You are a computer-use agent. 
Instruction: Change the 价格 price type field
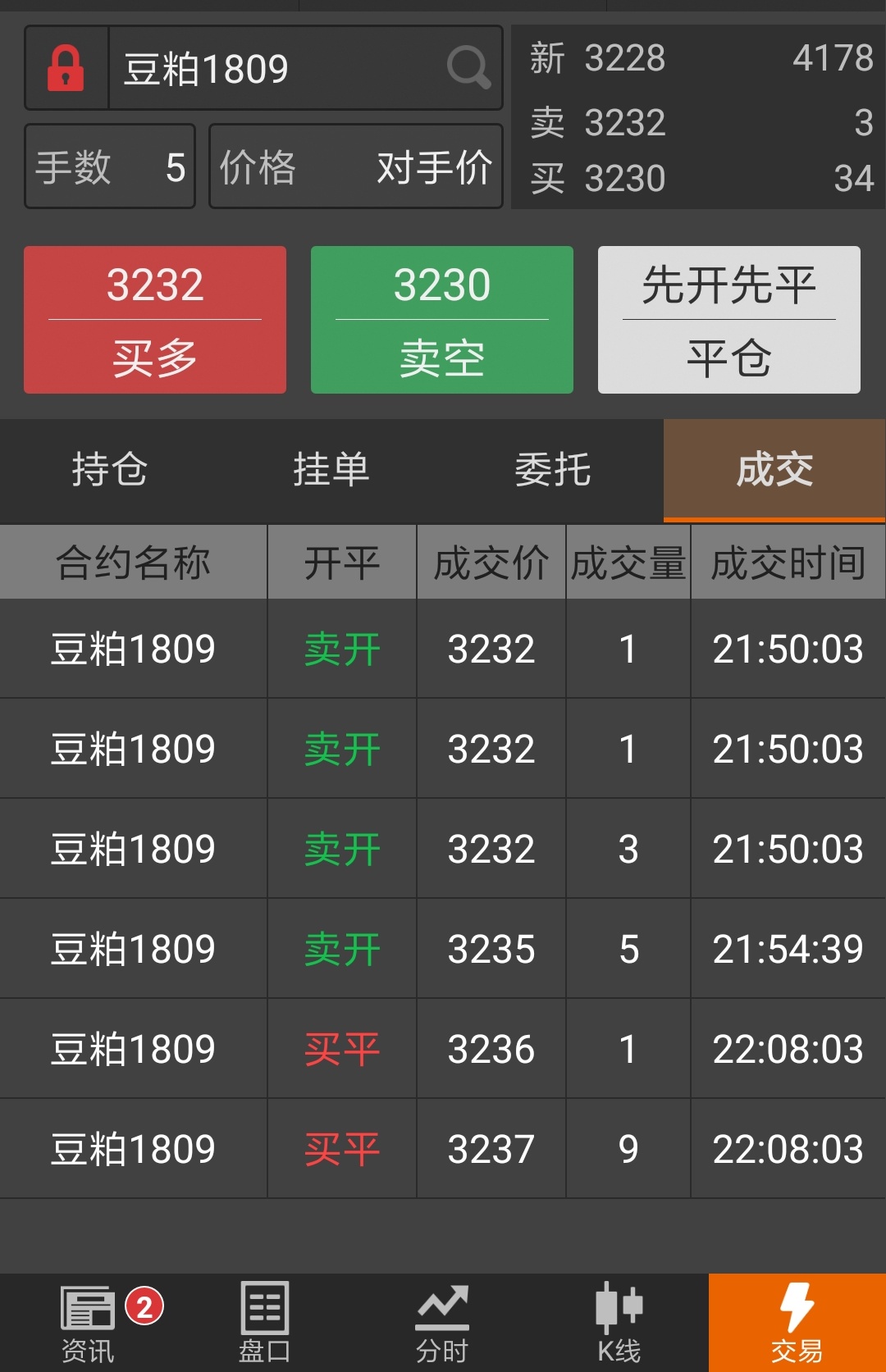(355, 167)
